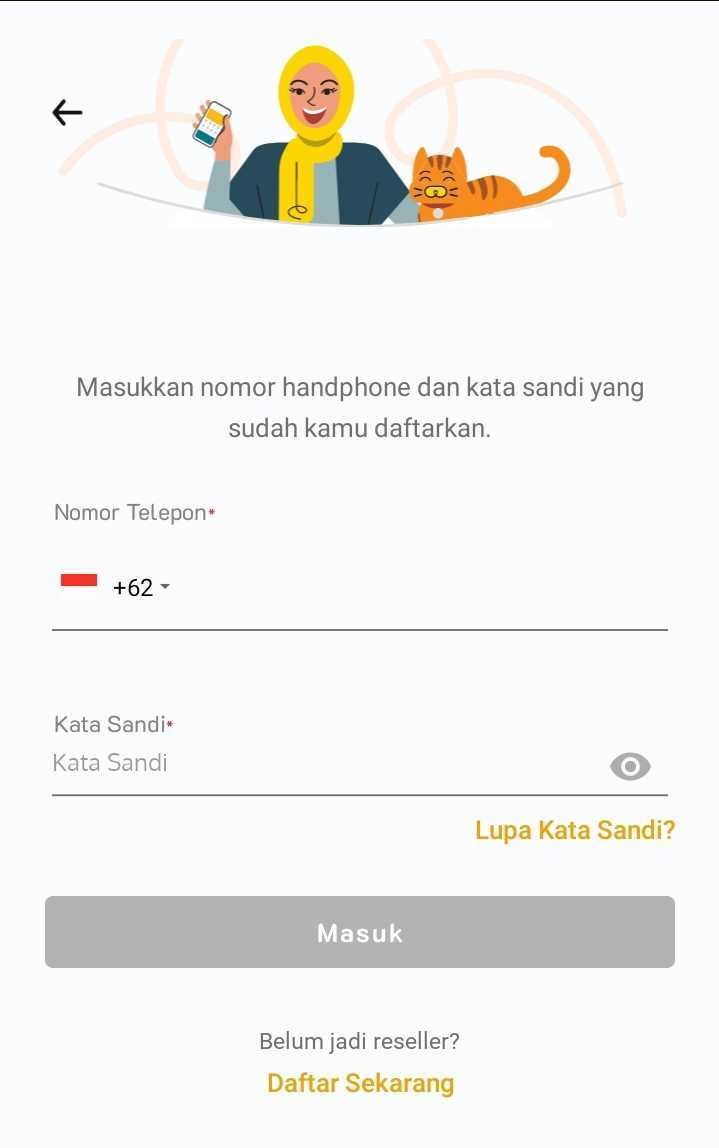
Task: Open Daftar Sekarang to register
Action: click(360, 1083)
